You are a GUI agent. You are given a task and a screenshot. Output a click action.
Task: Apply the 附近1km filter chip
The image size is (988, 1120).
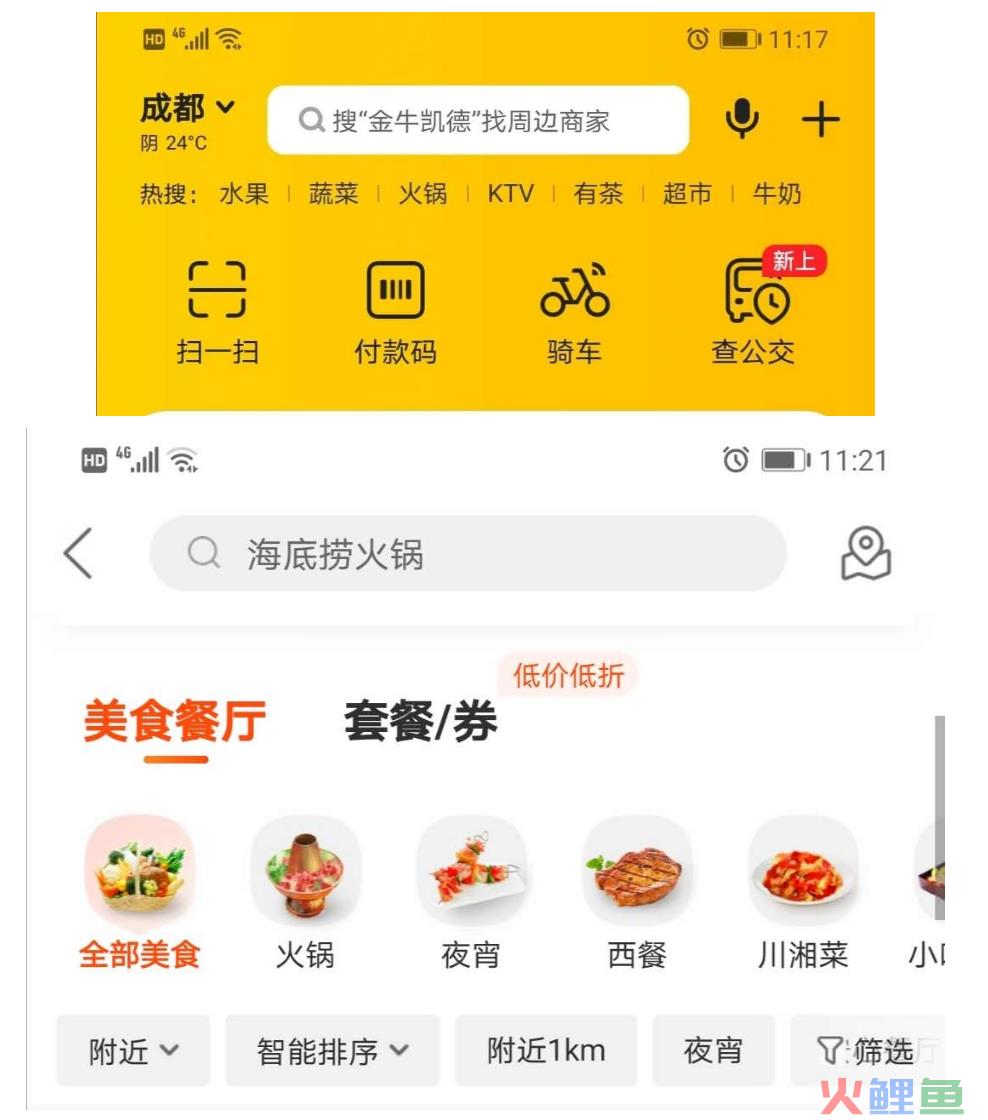[546, 1051]
